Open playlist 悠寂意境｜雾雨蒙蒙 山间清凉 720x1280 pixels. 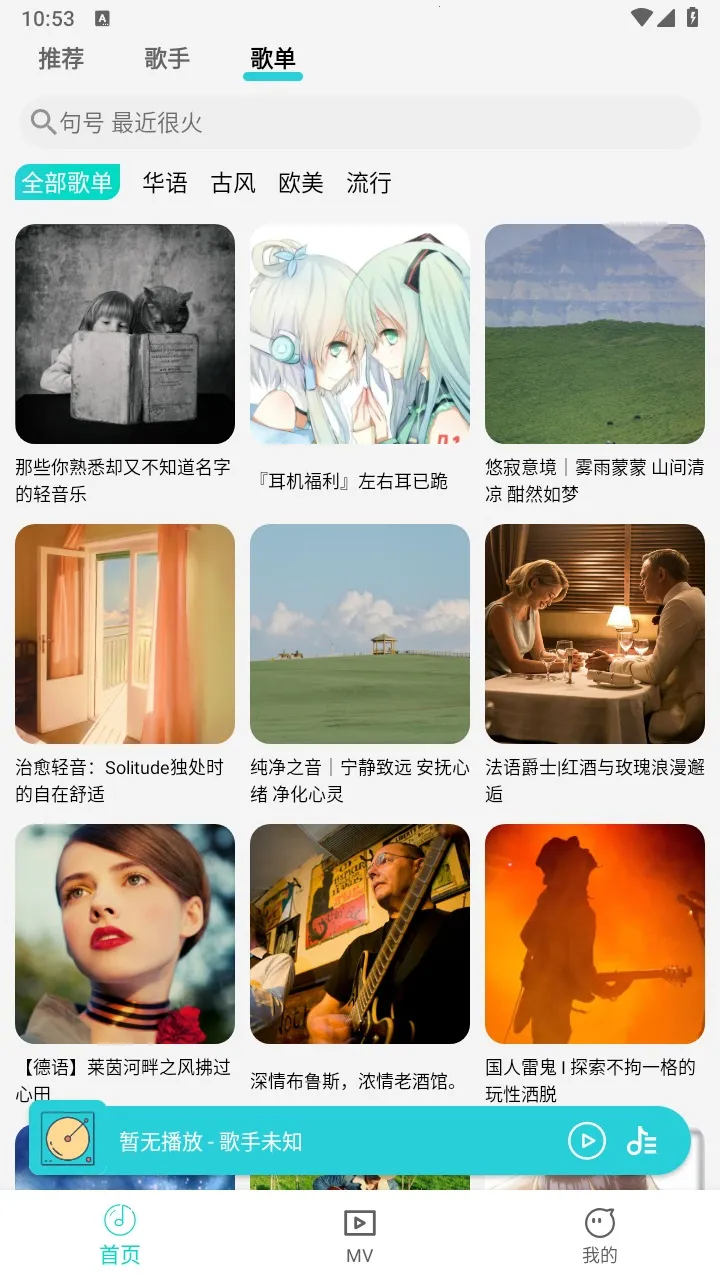tap(595, 334)
